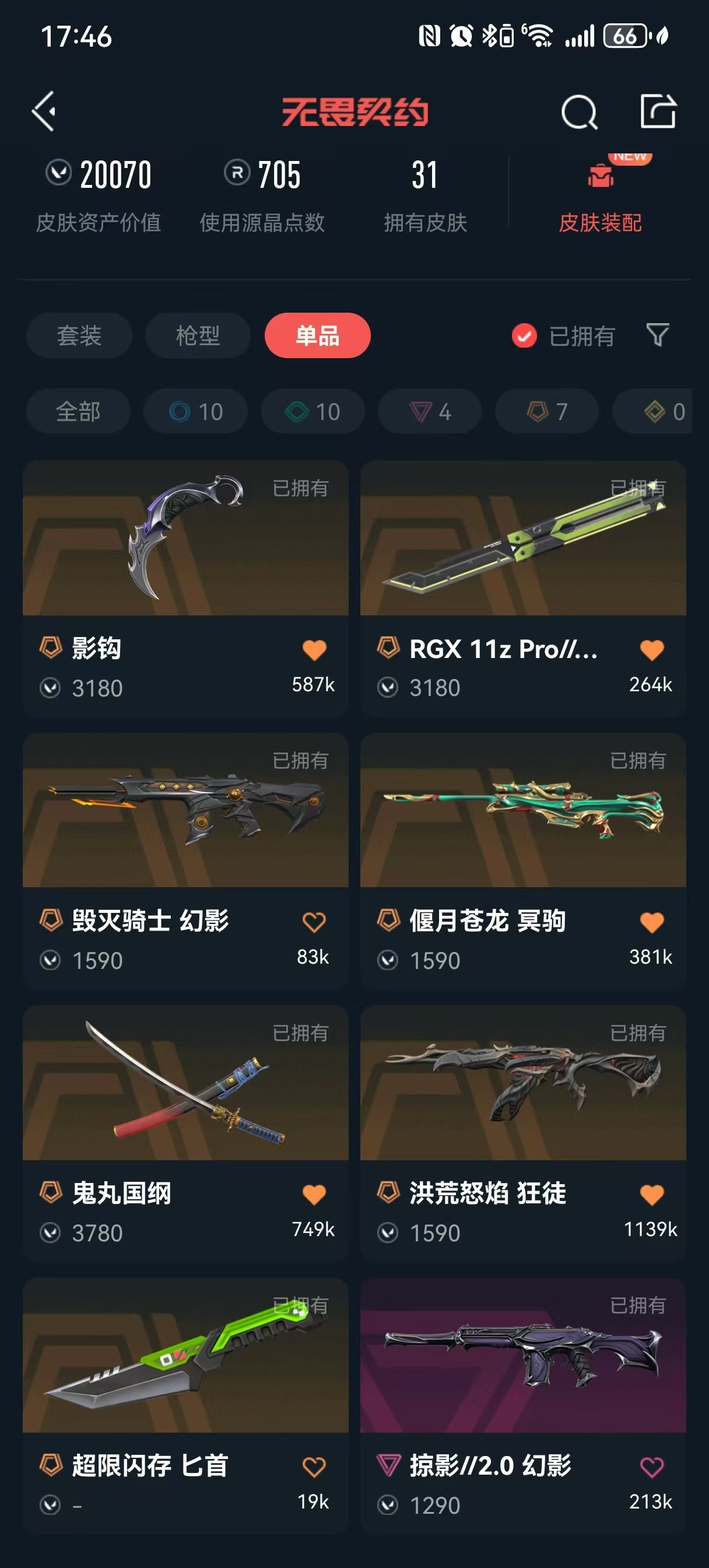The width and height of the screenshot is (709, 1568).
Task: Switch to the 套装 tab
Action: pos(79,335)
